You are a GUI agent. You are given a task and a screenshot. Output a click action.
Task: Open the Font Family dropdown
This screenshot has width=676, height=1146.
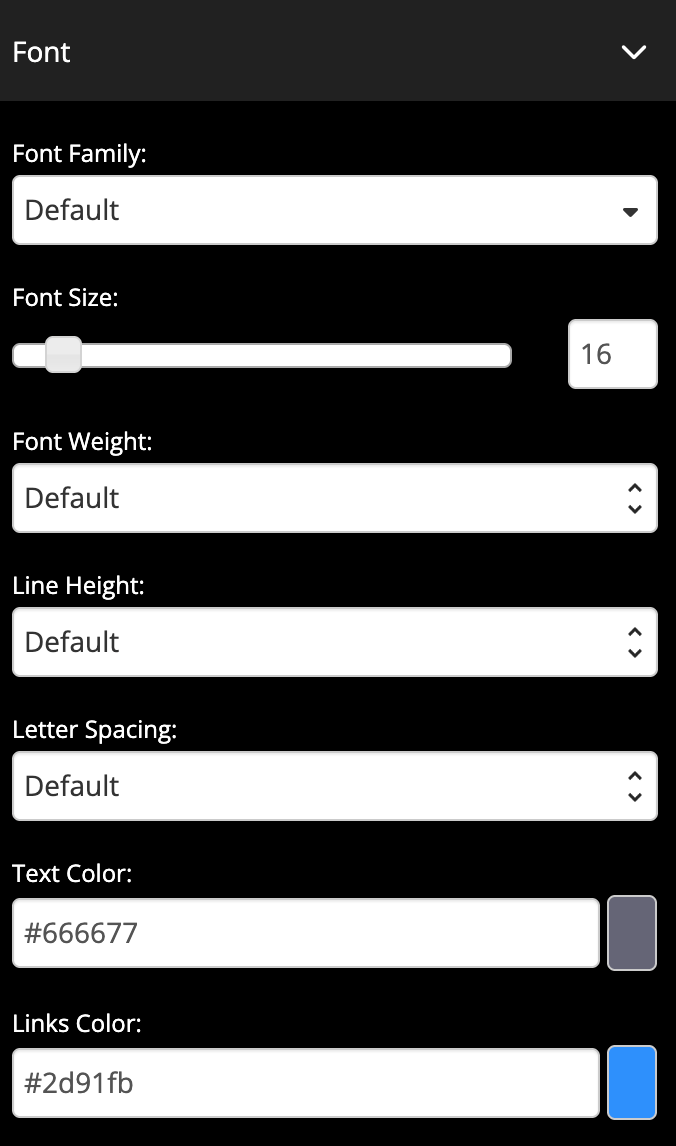(x=334, y=210)
